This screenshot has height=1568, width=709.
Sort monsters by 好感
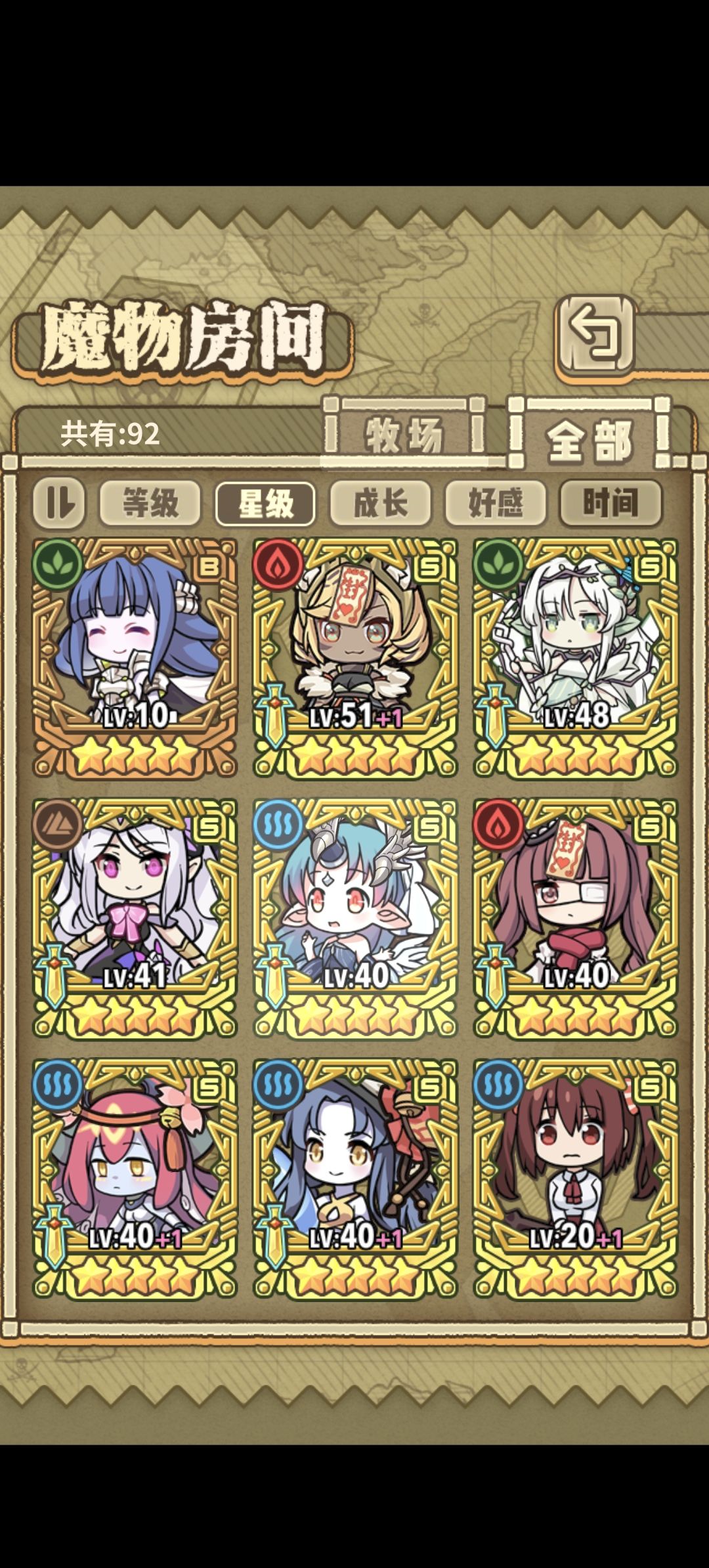(496, 504)
